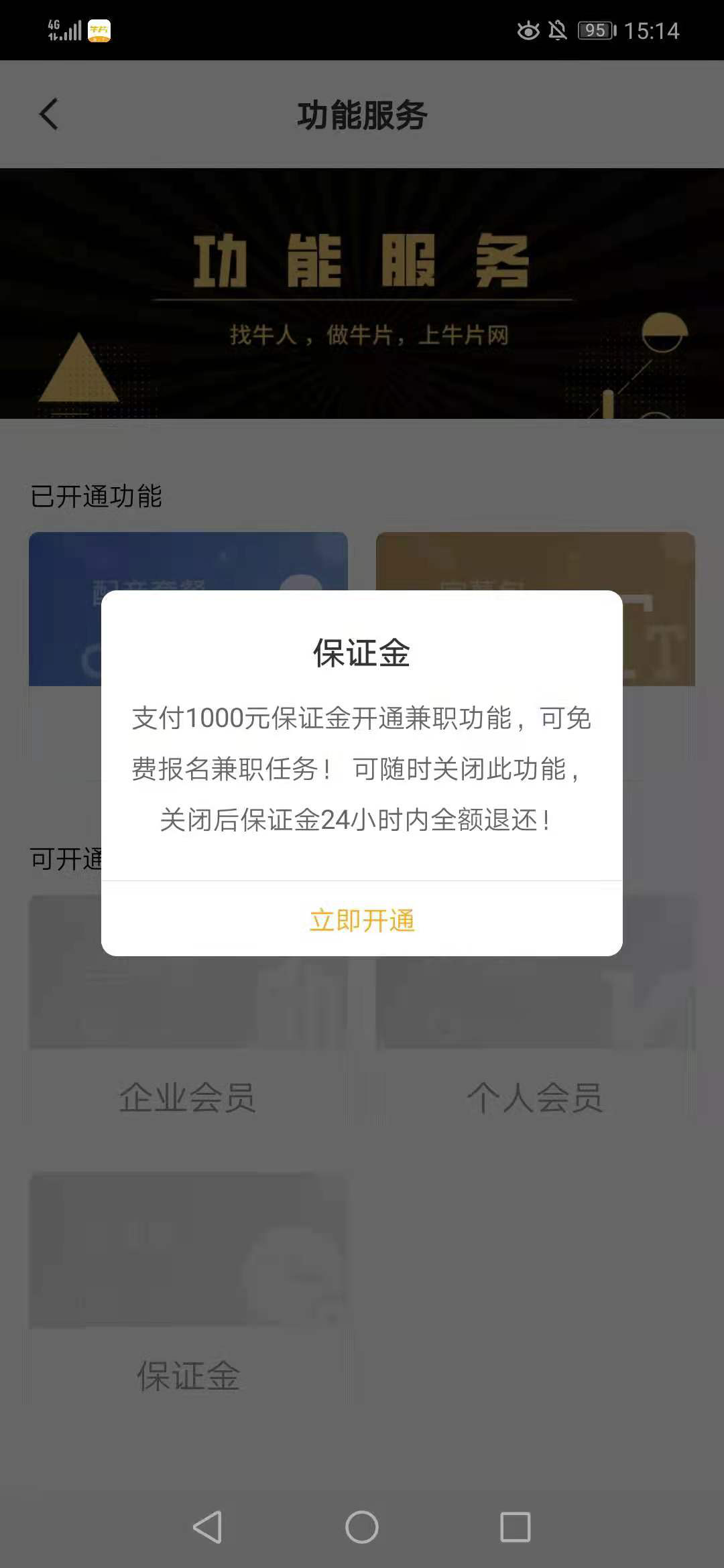Tap 立即开通 to enable the deposit feature
This screenshot has width=724, height=1568.
click(x=362, y=921)
